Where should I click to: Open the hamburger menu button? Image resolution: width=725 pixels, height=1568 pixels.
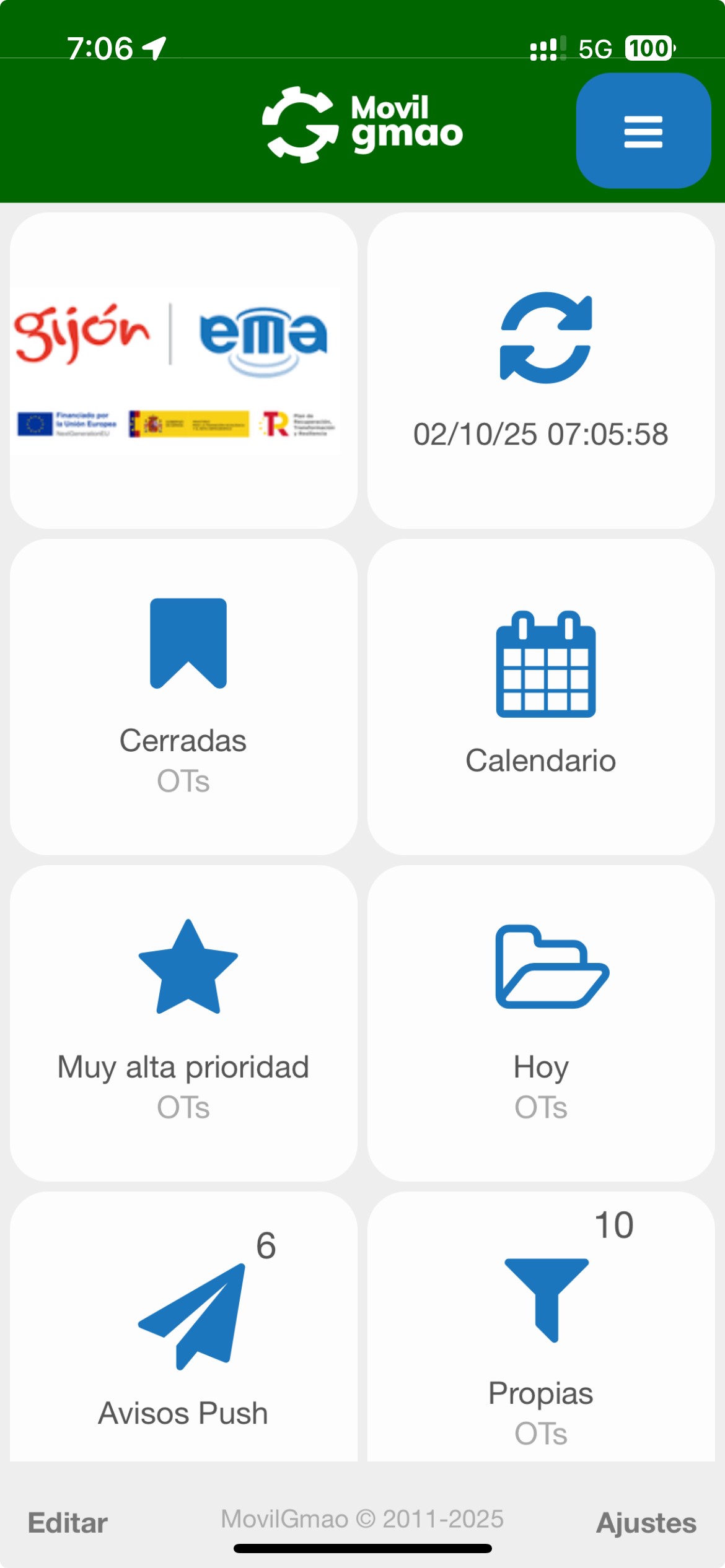pyautogui.click(x=643, y=131)
